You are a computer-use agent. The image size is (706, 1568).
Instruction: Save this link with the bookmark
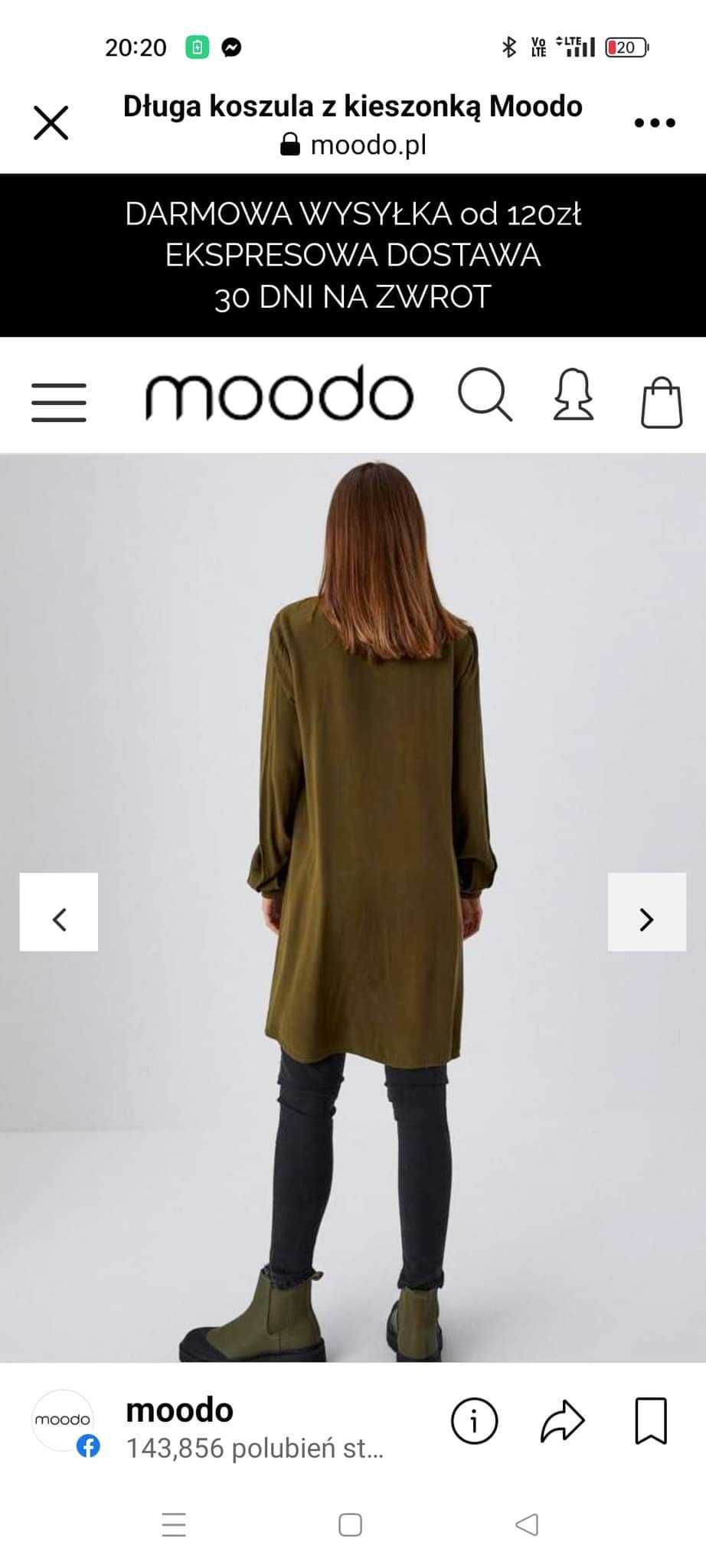(x=651, y=1421)
